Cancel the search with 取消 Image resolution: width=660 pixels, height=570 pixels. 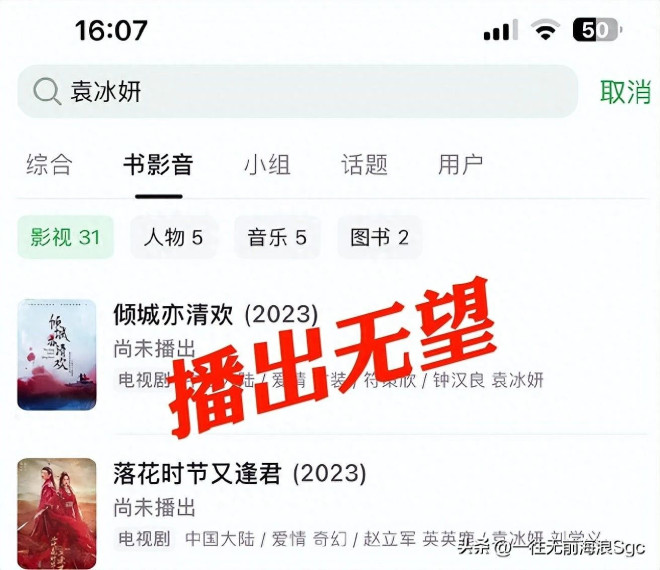(625, 92)
